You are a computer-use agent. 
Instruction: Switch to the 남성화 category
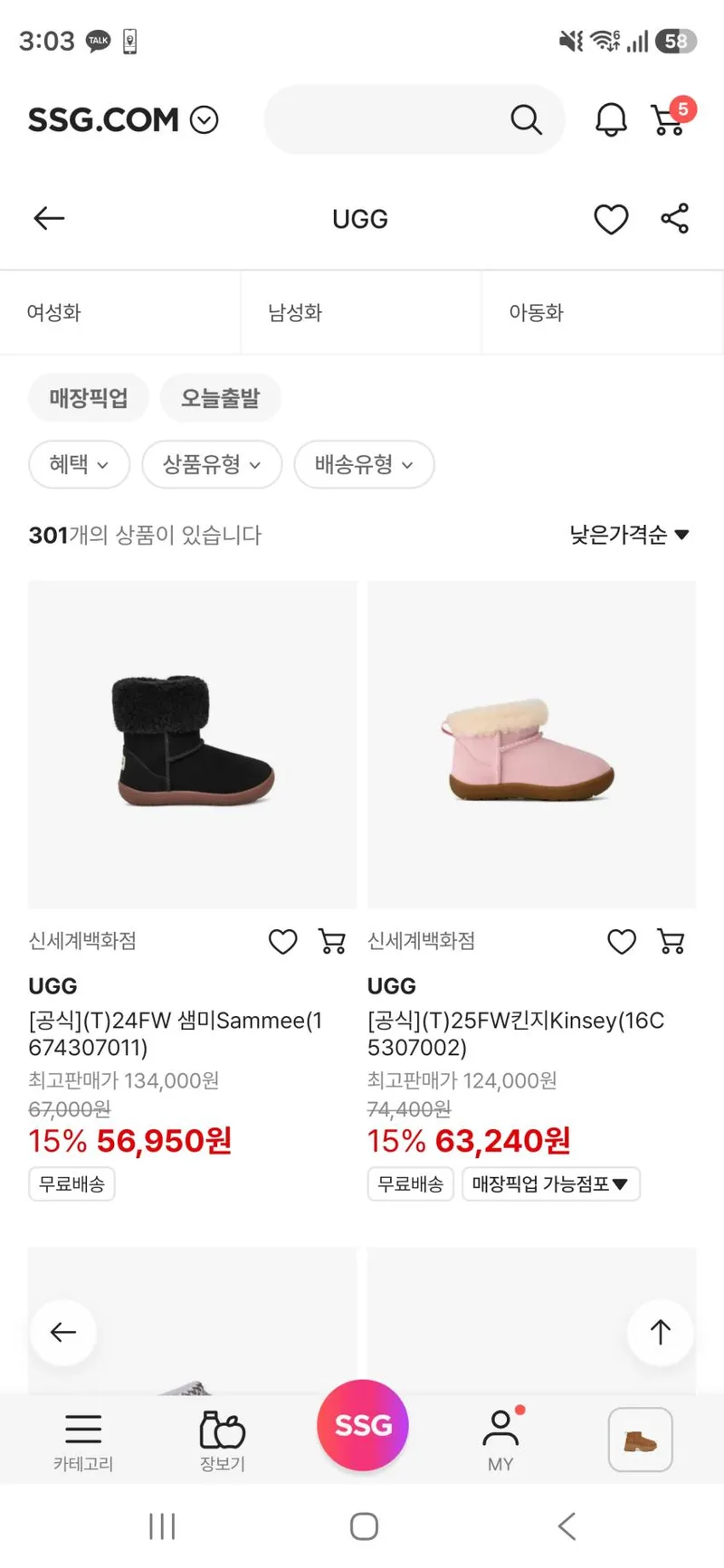(x=361, y=312)
